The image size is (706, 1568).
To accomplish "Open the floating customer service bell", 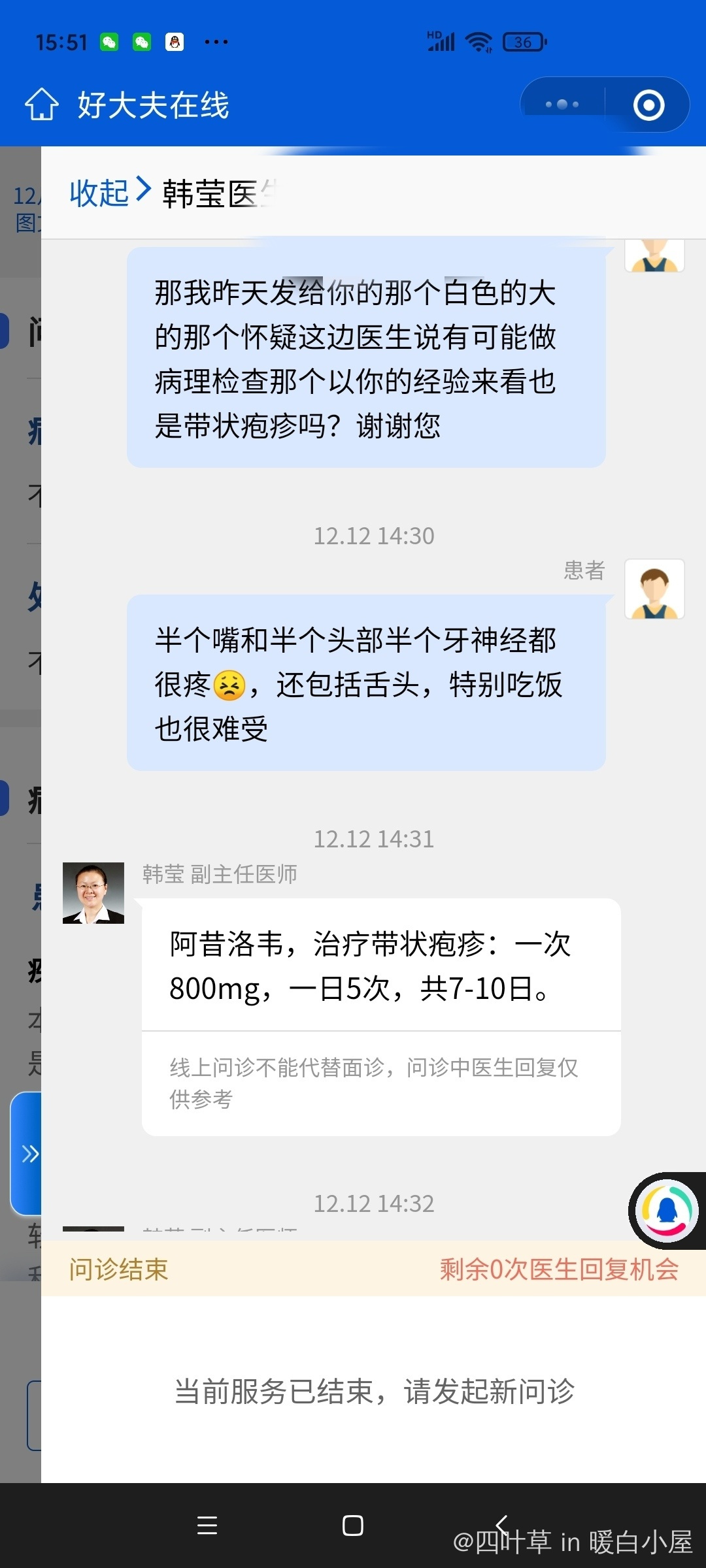I will click(666, 1211).
